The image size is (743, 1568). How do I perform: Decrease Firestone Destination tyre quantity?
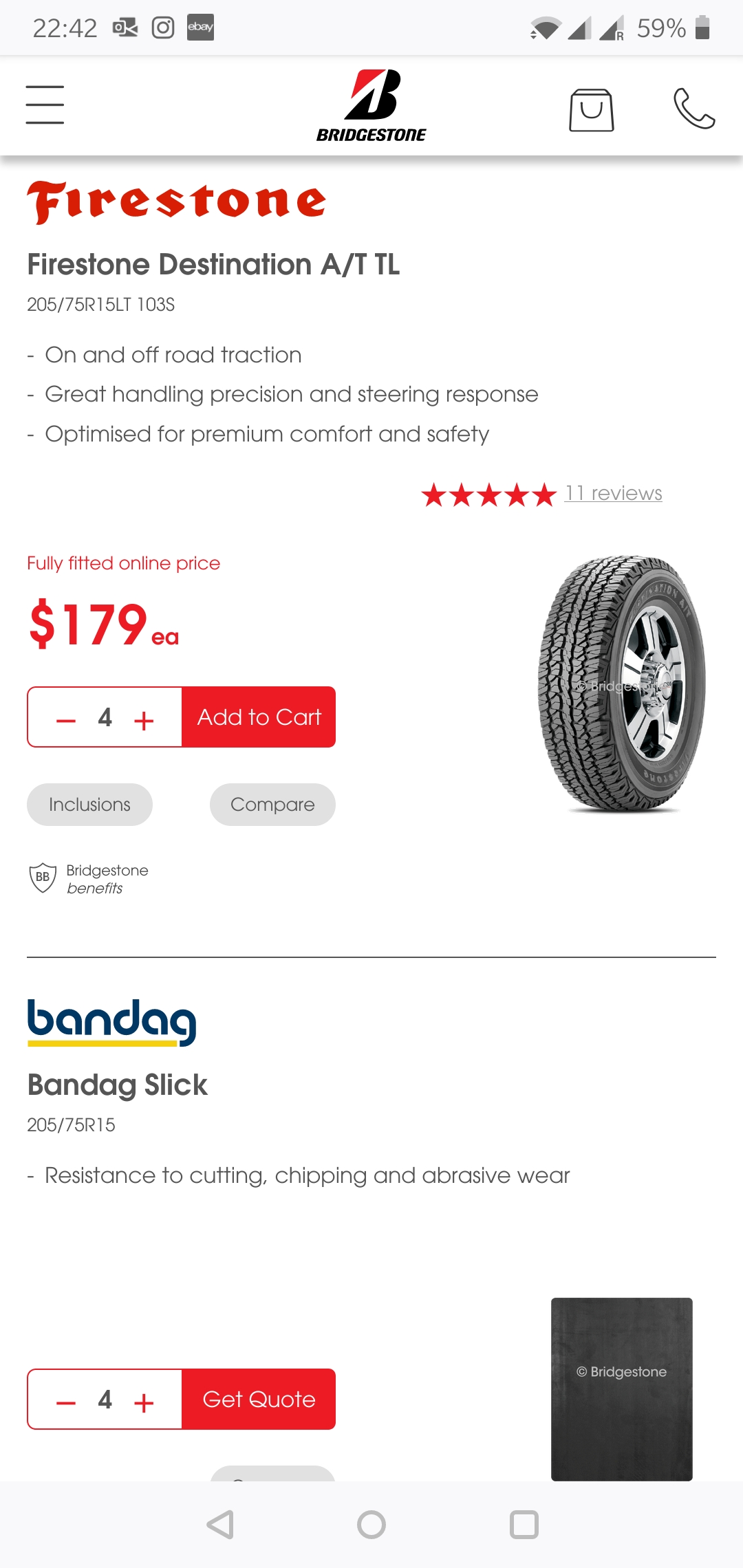tap(66, 719)
